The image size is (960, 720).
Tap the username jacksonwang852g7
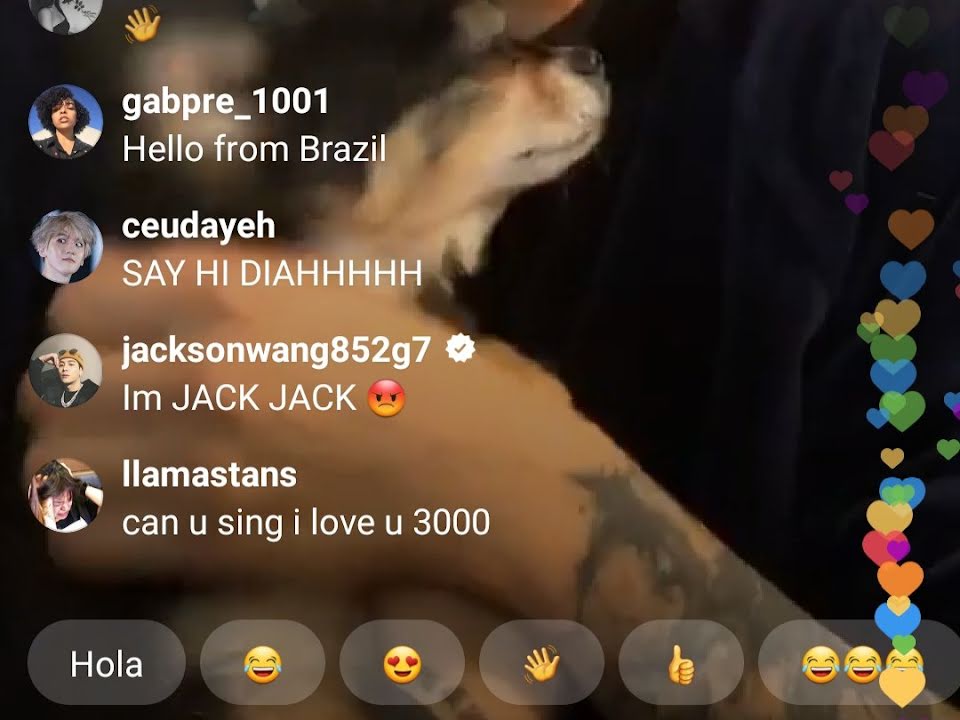(x=276, y=351)
